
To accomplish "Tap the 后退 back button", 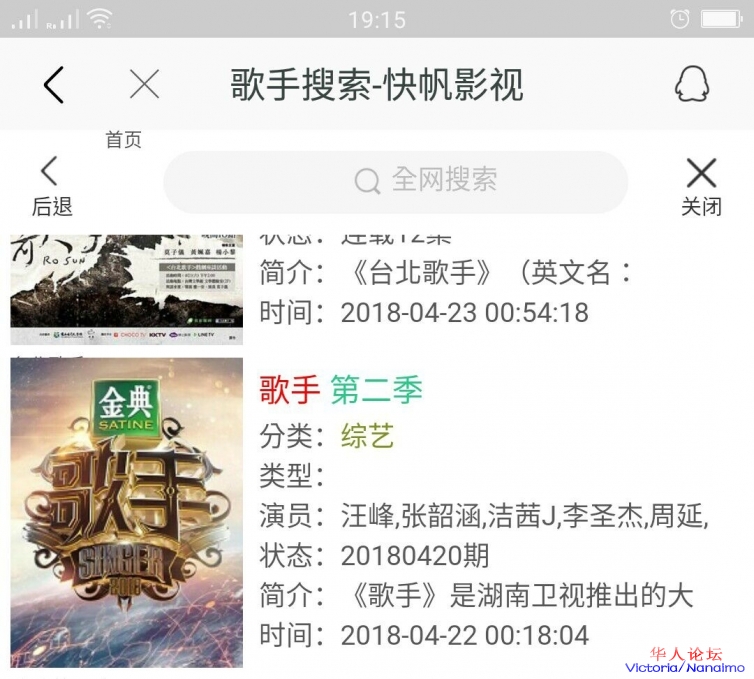I will pyautogui.click(x=51, y=186).
